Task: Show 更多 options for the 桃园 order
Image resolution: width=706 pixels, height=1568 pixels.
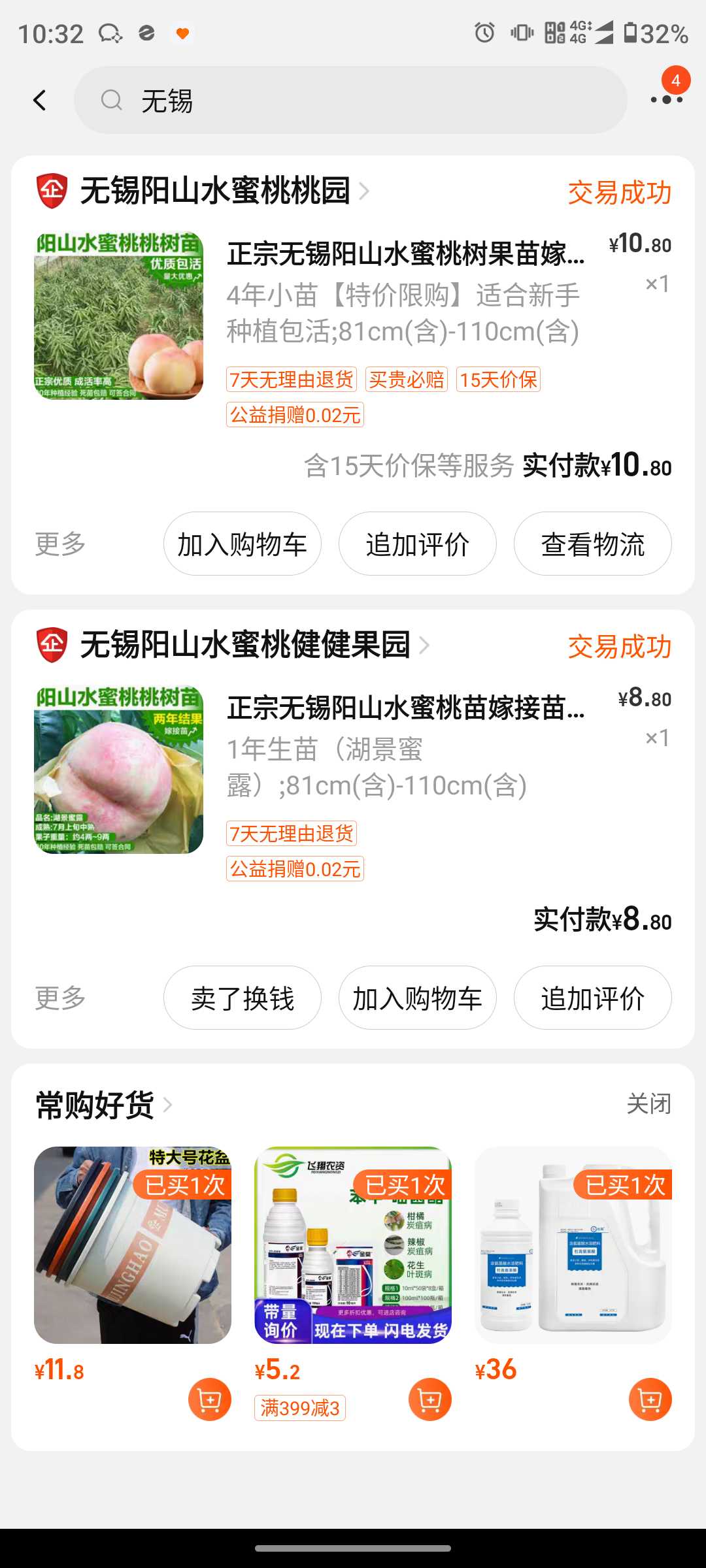Action: [x=60, y=544]
